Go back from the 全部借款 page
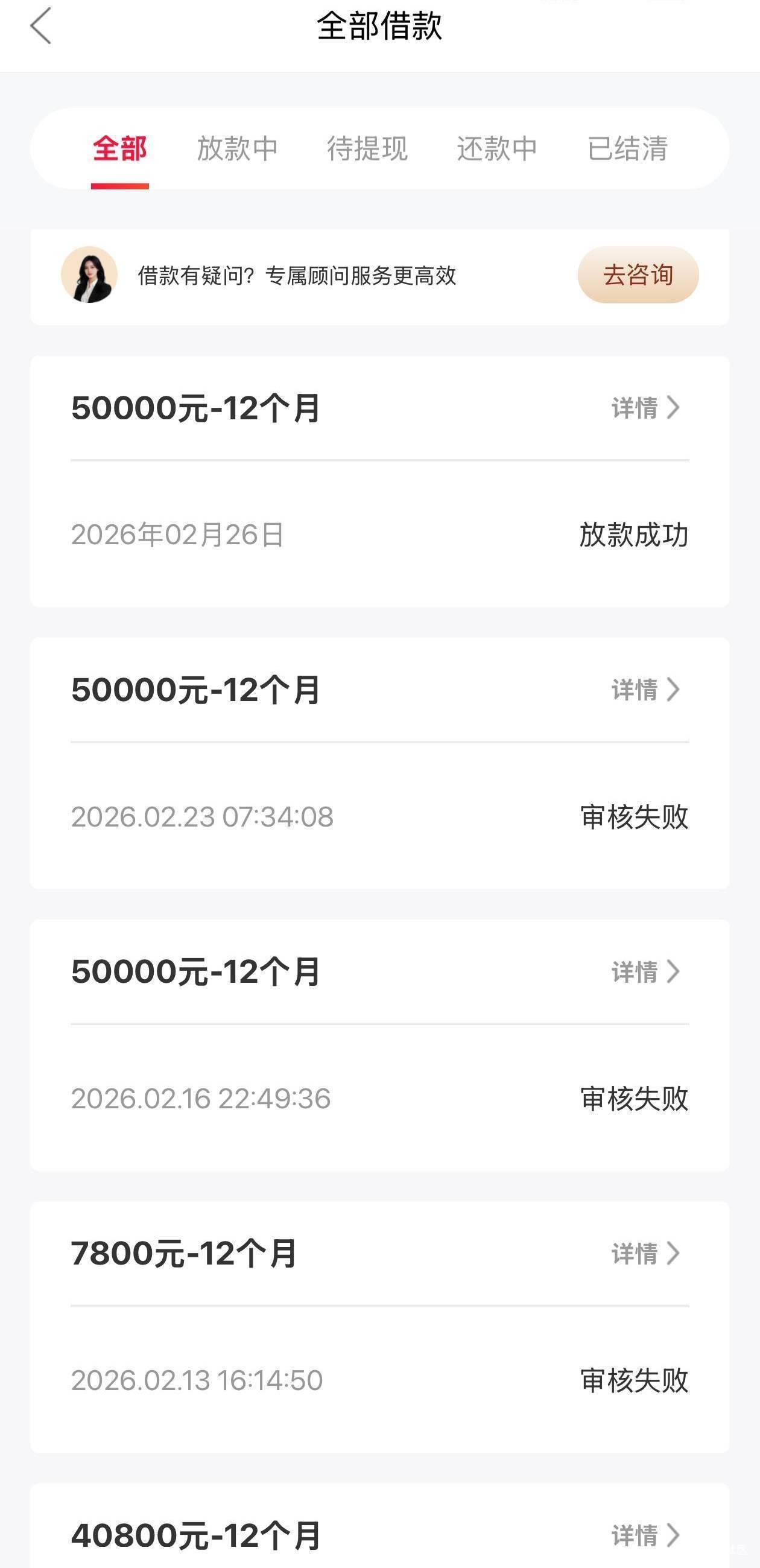Screen dimensions: 760x1568 click(41, 26)
